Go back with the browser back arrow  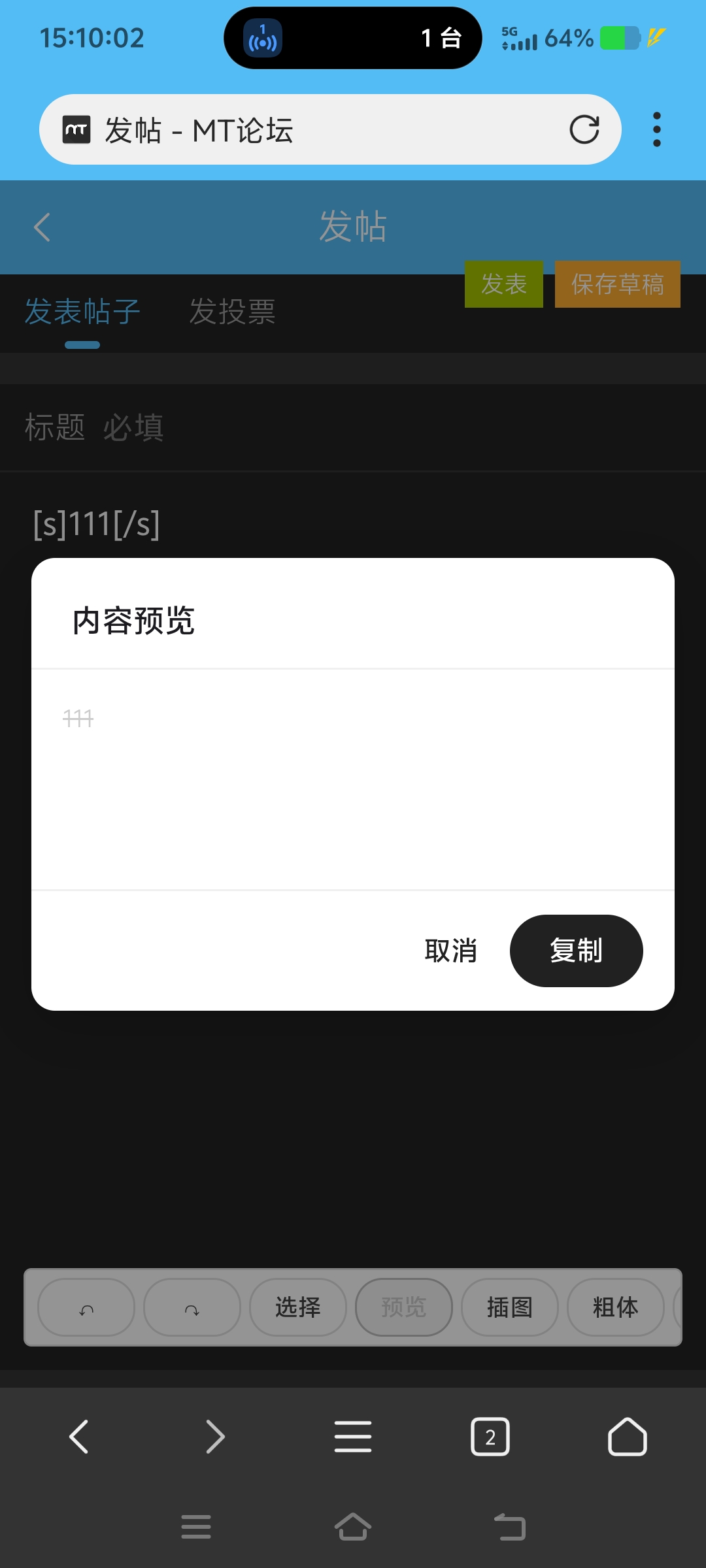(x=79, y=1437)
